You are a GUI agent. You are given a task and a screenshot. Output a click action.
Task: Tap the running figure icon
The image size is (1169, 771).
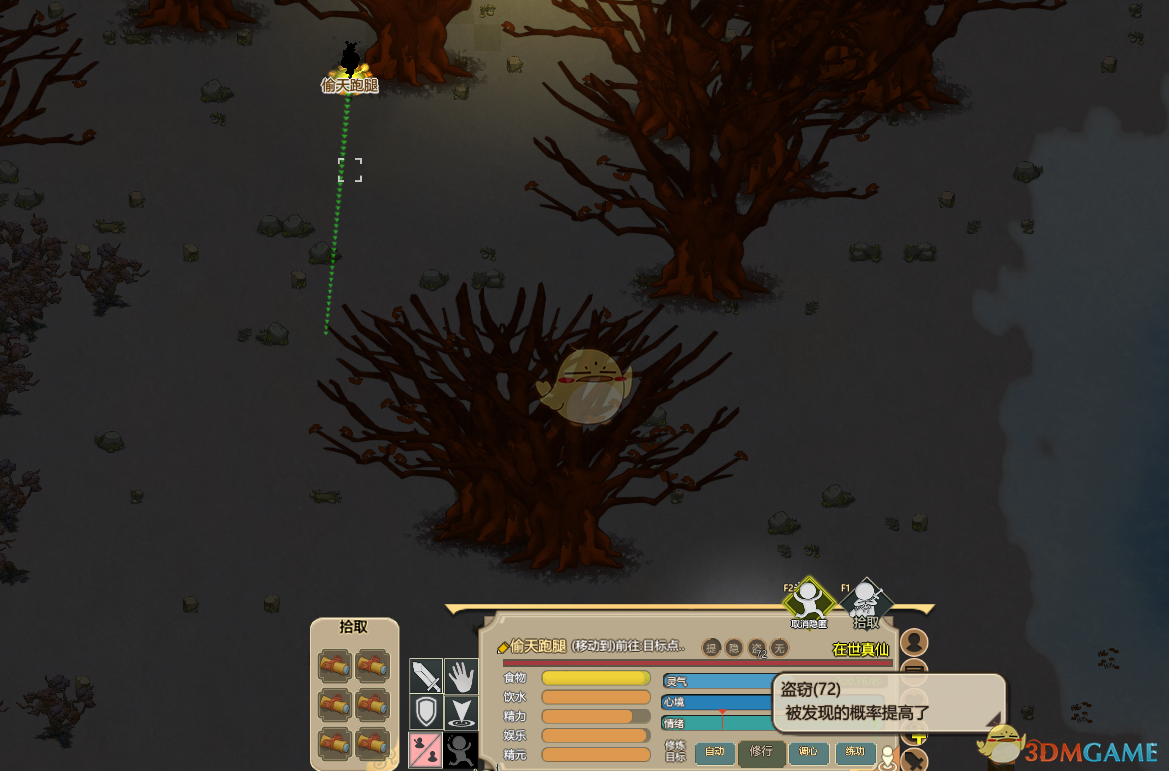(461, 749)
